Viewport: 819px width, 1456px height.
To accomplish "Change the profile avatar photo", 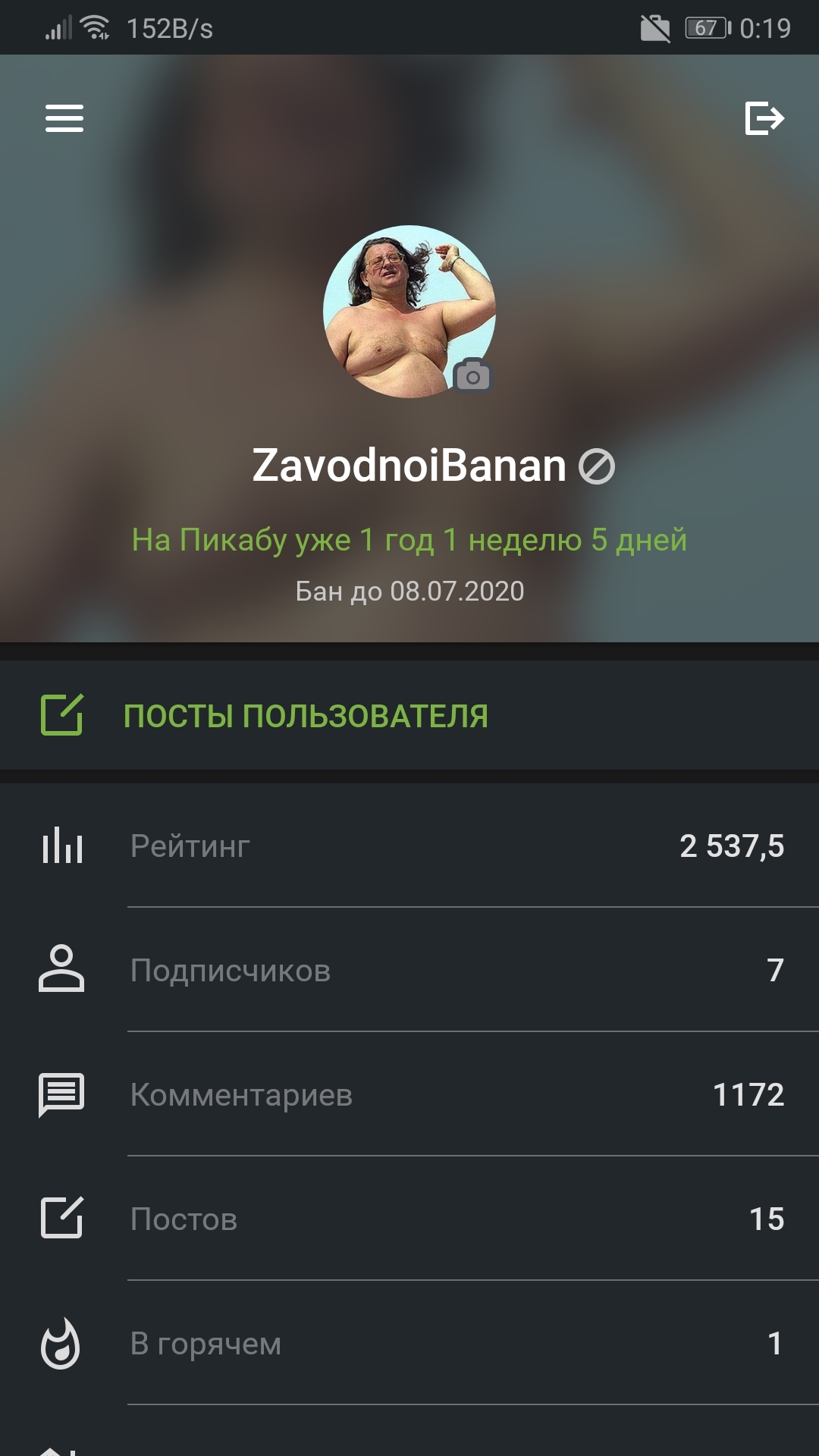I will click(472, 376).
